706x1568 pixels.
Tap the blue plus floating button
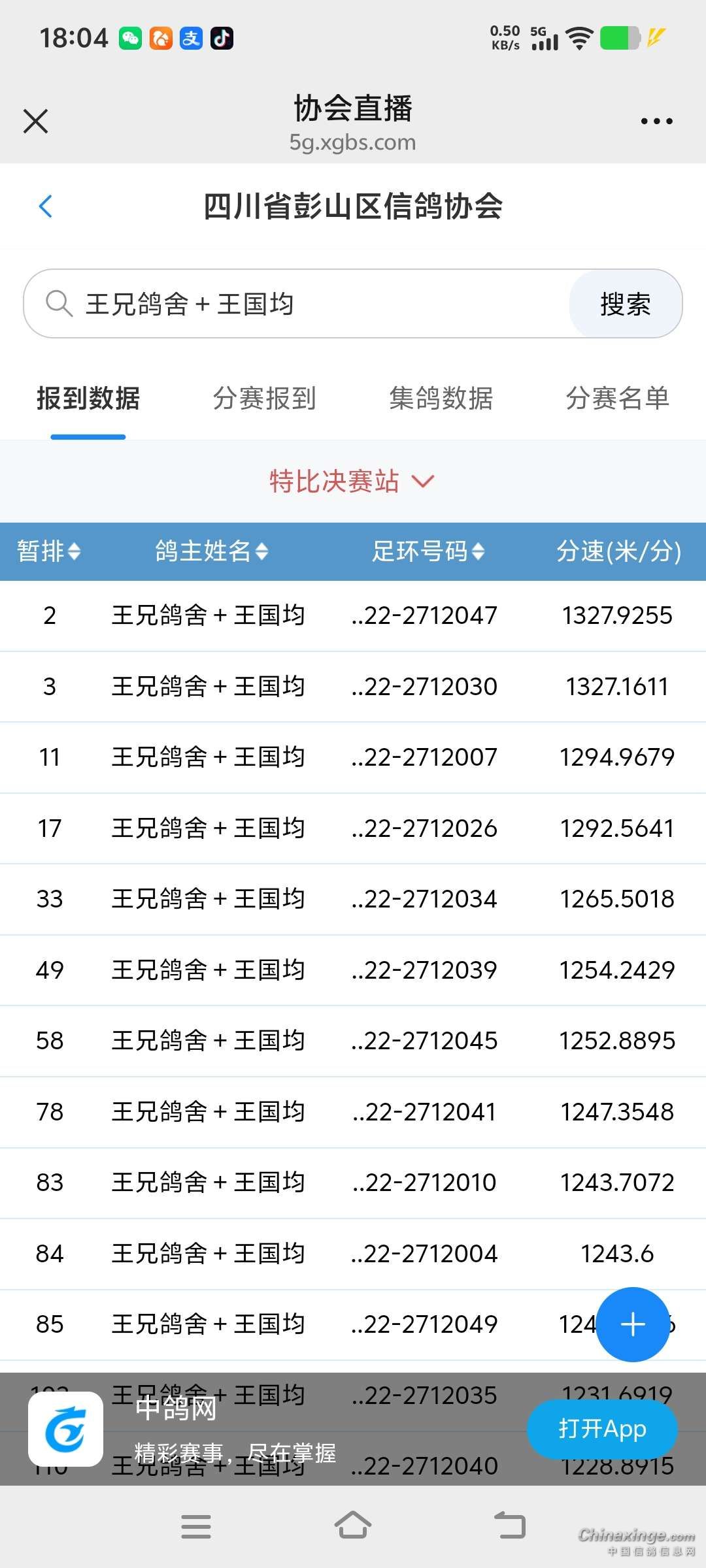click(x=633, y=1324)
